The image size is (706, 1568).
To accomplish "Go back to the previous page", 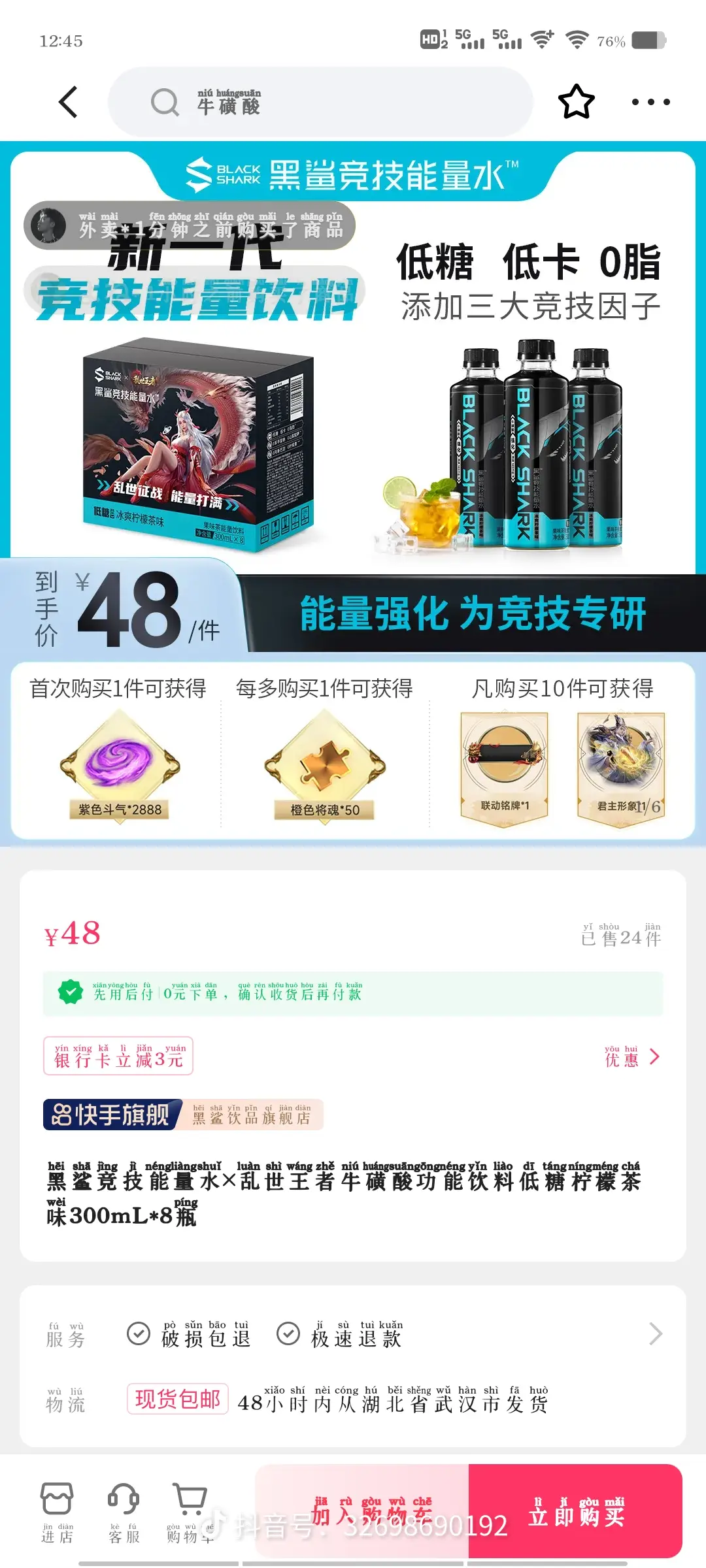I will pos(68,102).
